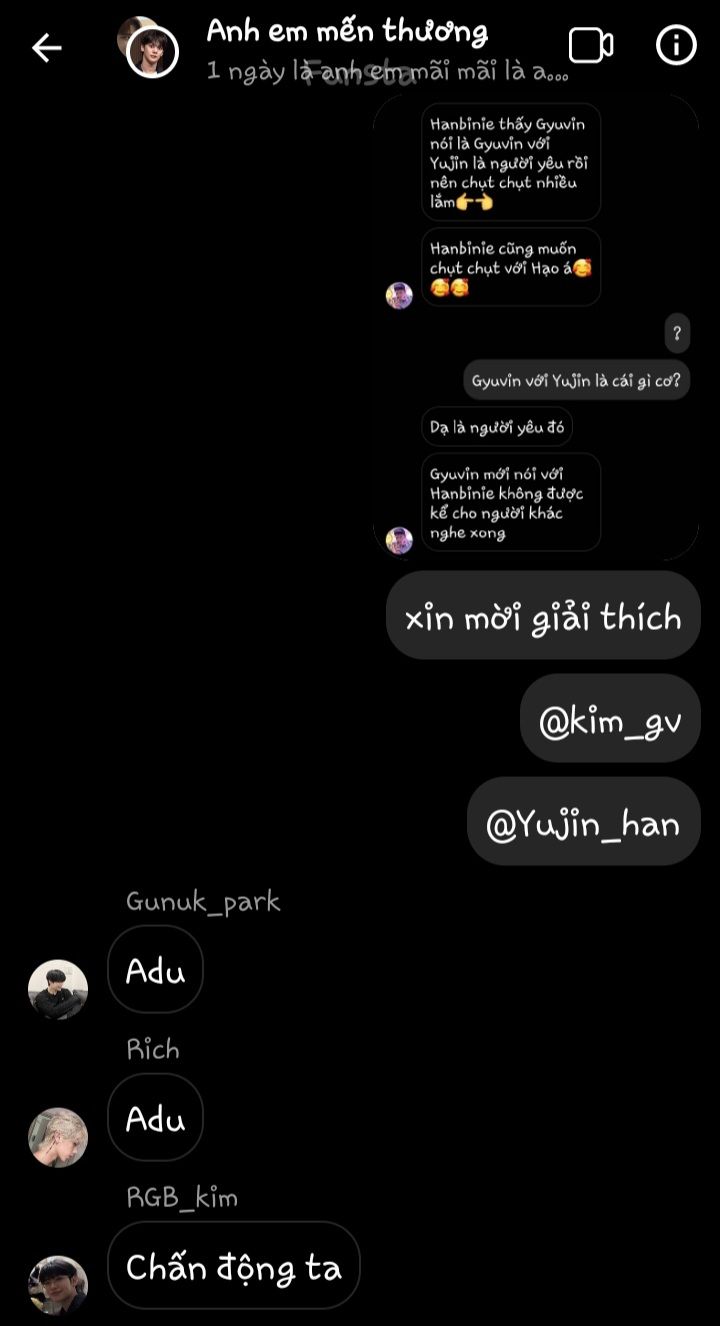The width and height of the screenshot is (720, 1326).
Task: Open Rich's profile picture
Action: coord(58,1137)
